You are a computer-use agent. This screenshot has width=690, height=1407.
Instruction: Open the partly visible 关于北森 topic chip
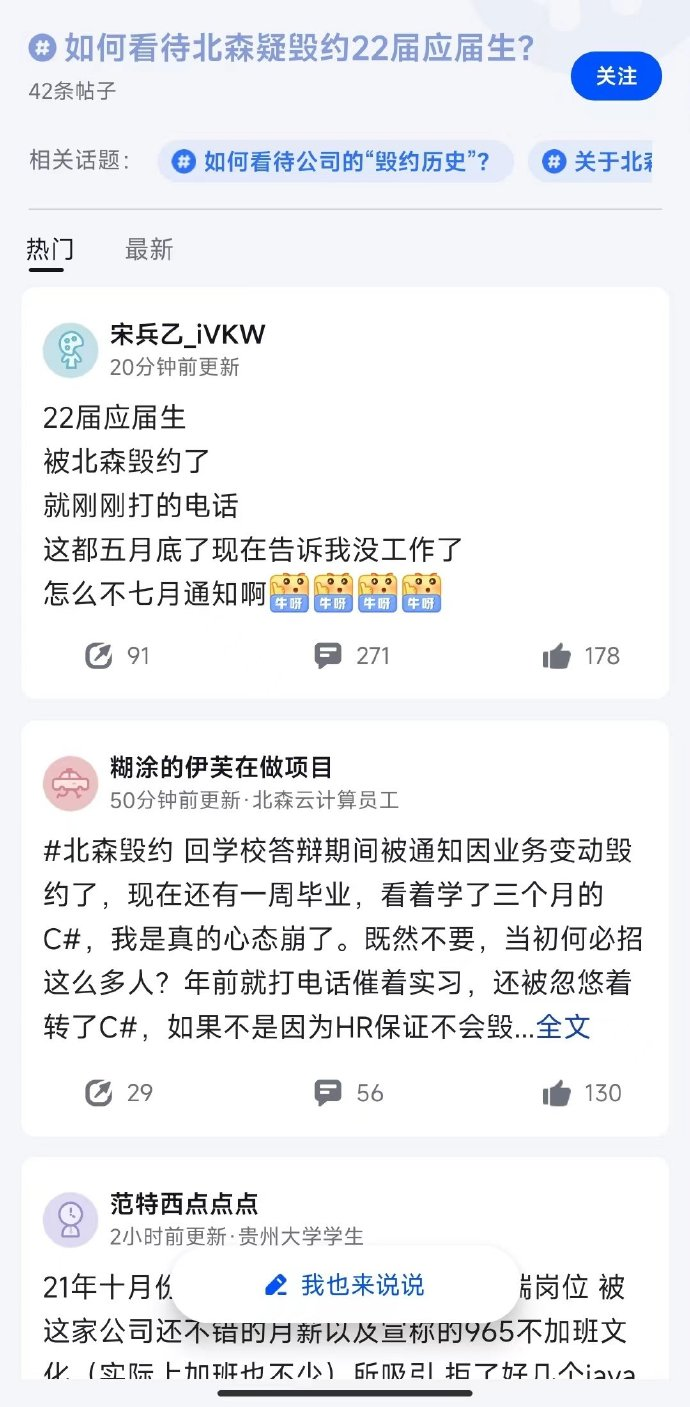click(x=591, y=161)
